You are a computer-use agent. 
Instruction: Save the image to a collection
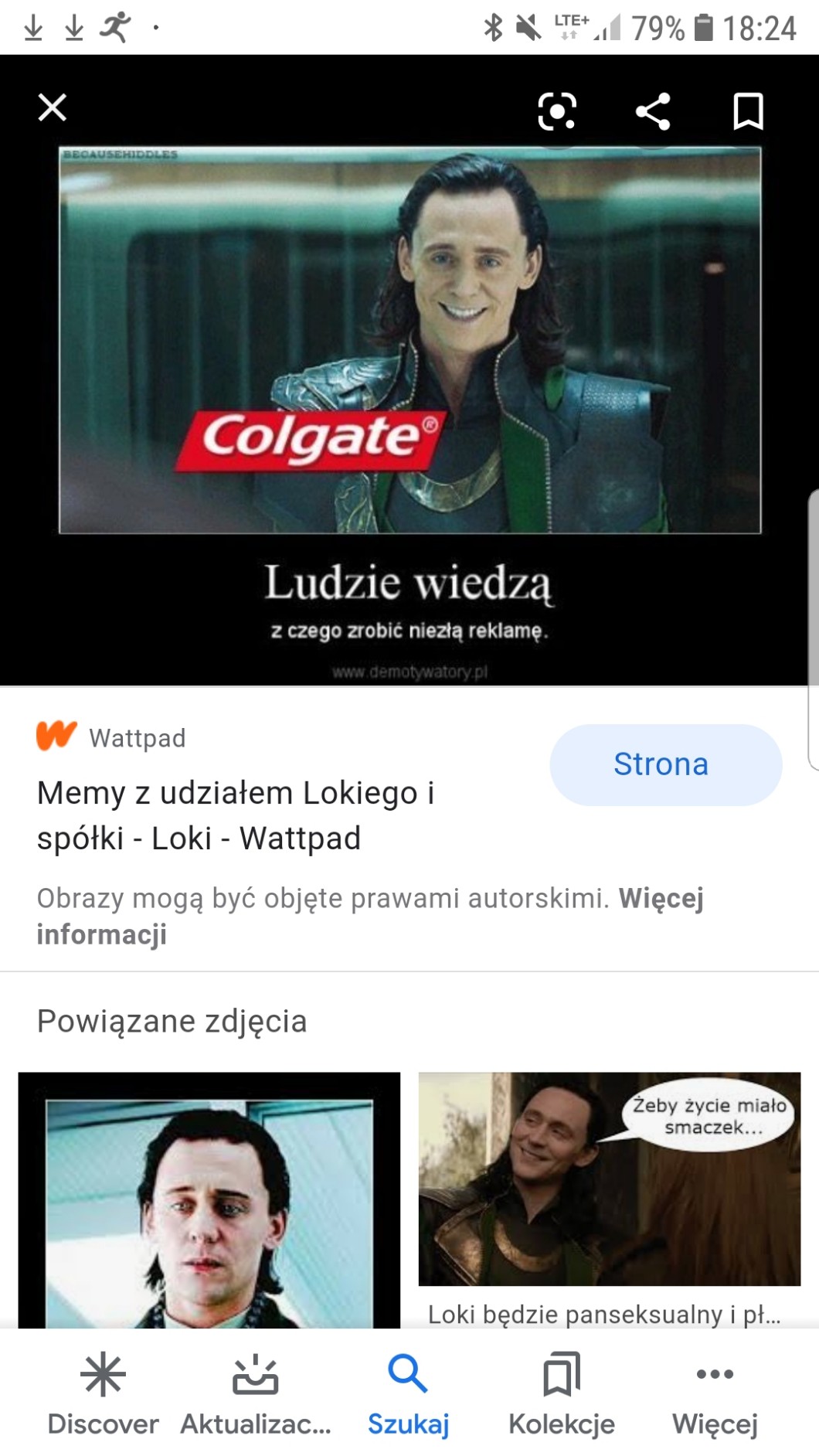[748, 111]
